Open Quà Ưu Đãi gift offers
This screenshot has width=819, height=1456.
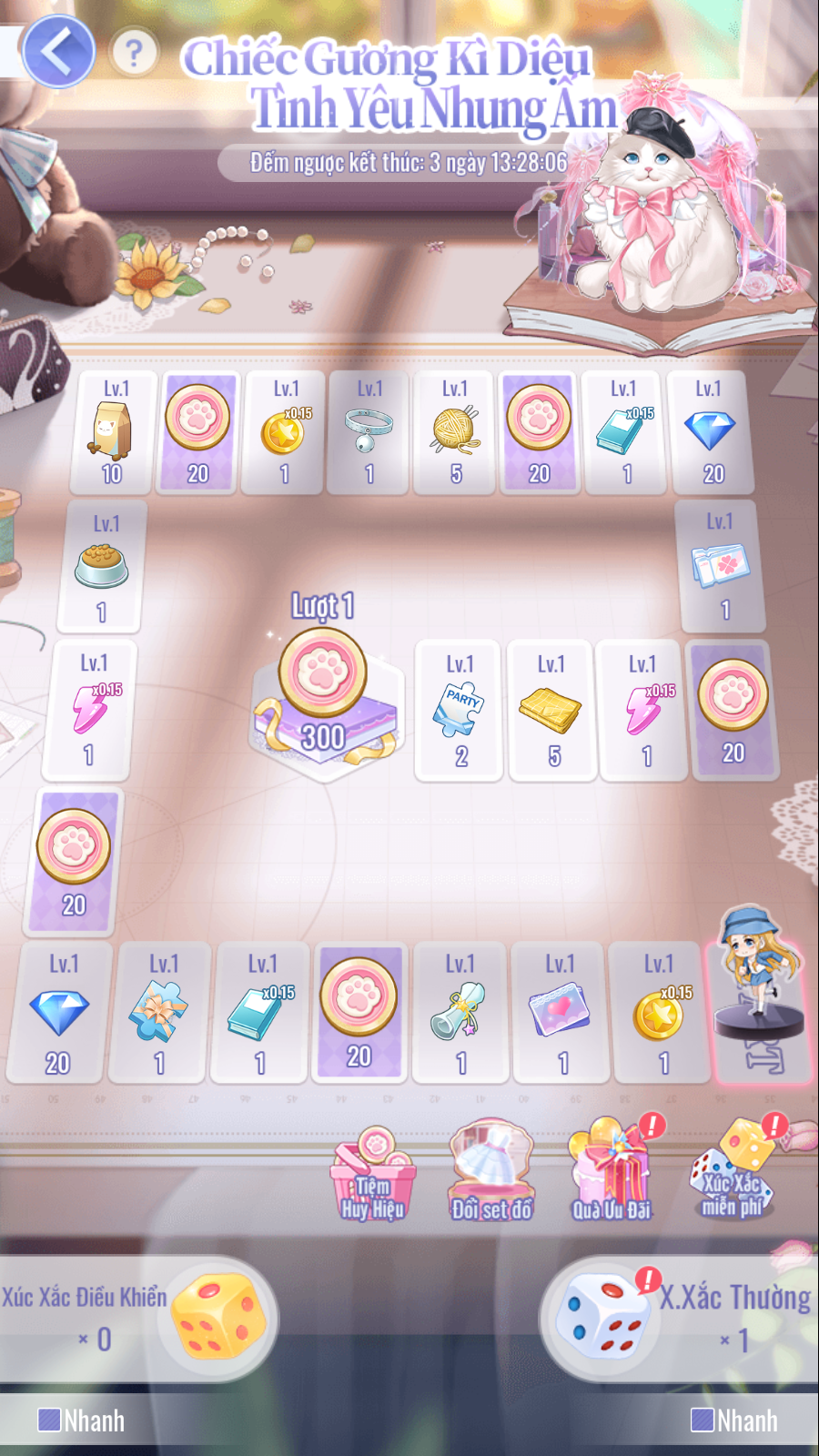tap(612, 1175)
